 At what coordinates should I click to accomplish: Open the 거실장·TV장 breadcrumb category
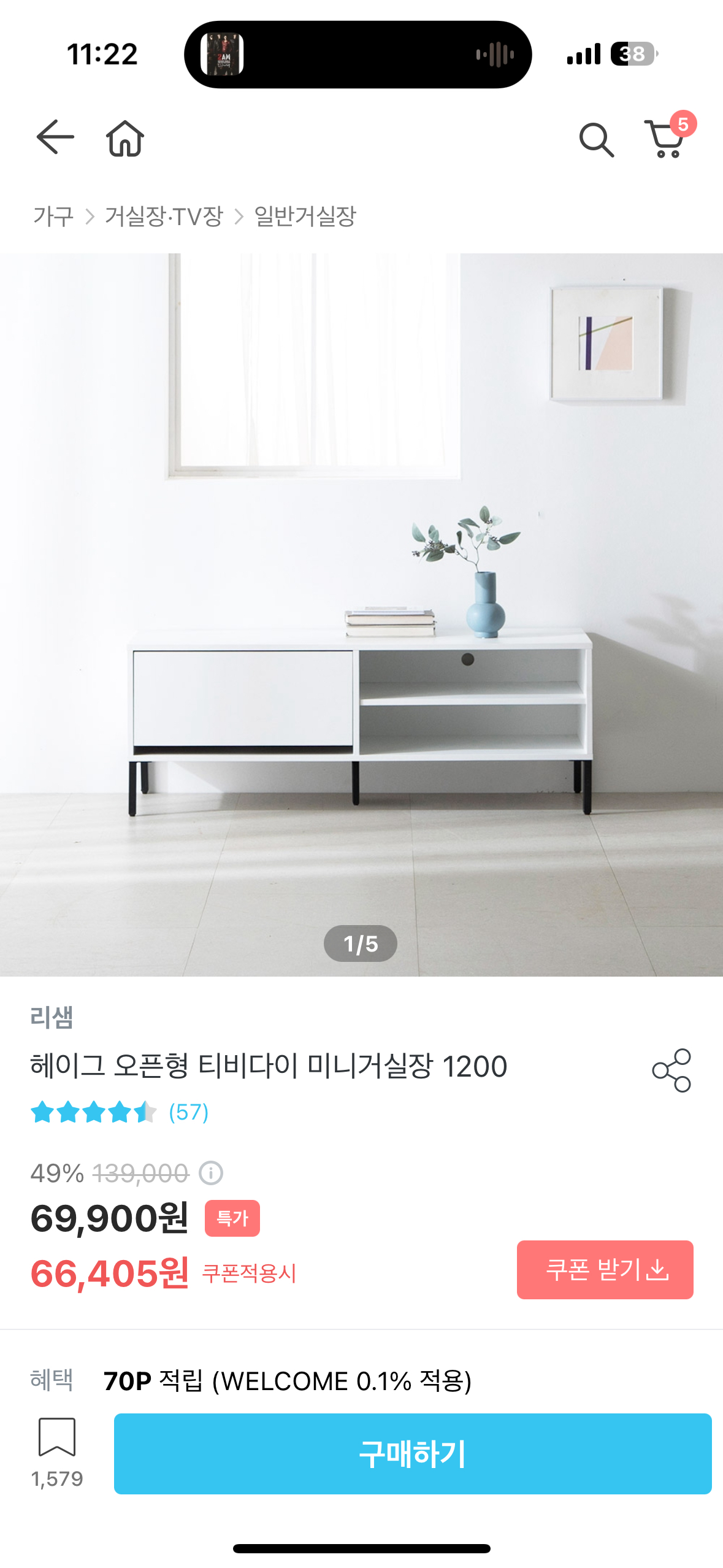pos(164,216)
